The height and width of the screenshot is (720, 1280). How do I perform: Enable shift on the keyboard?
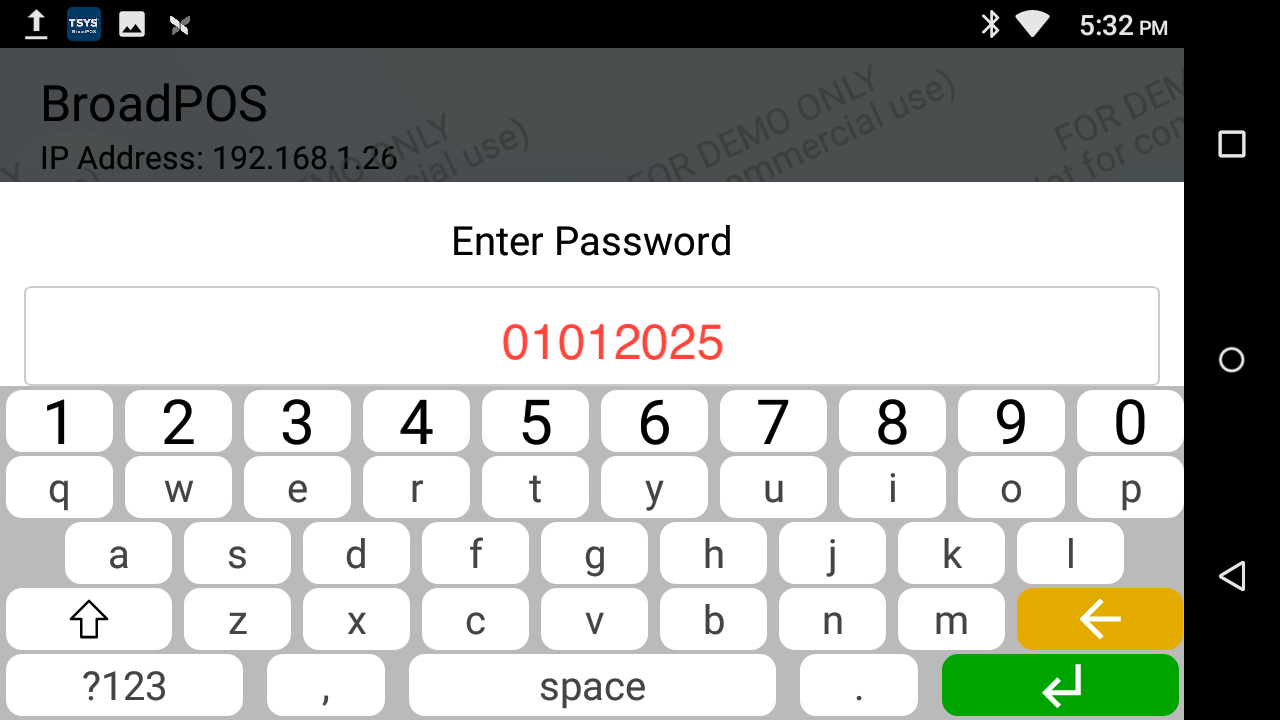[89, 620]
